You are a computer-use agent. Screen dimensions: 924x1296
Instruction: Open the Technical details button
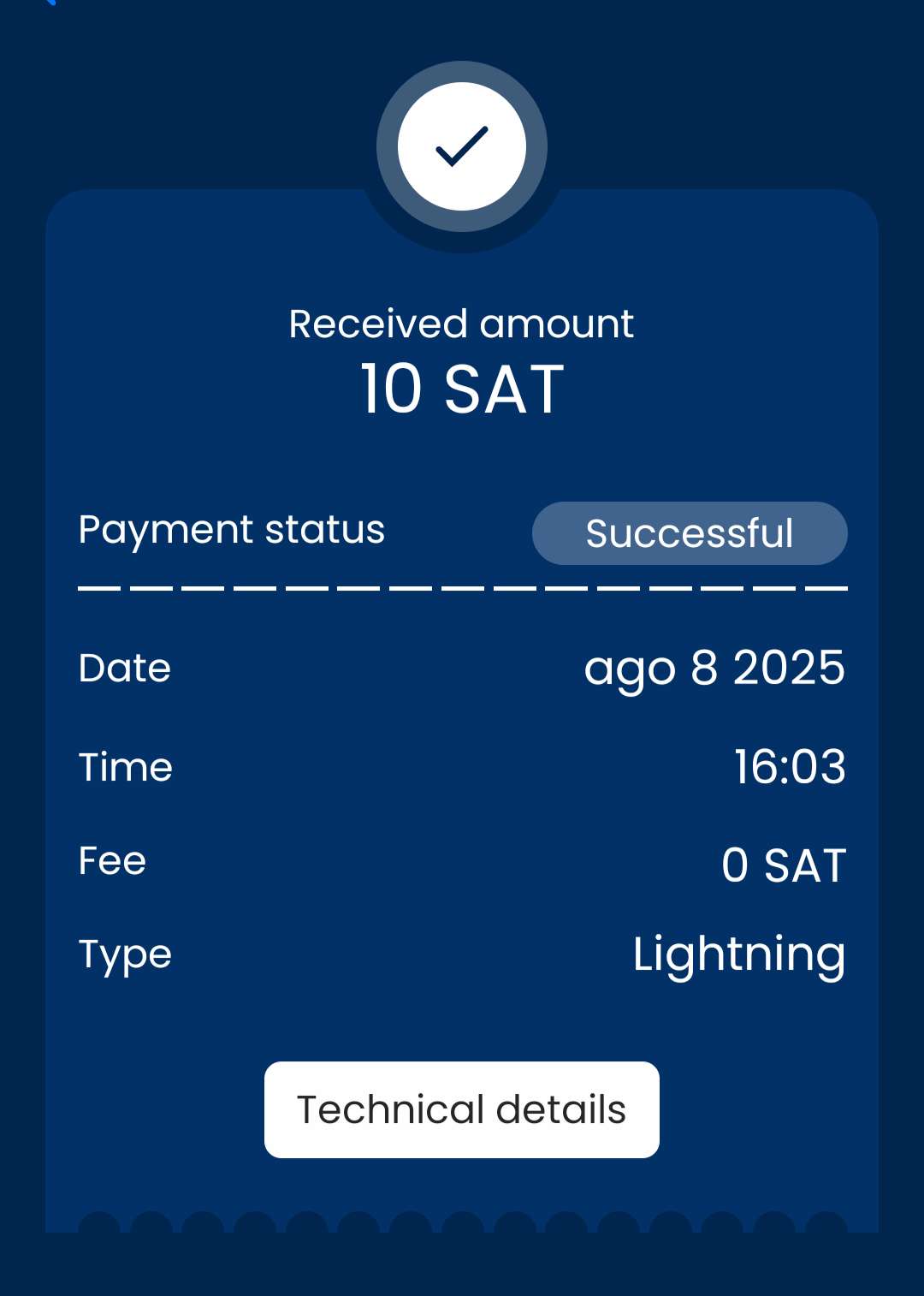(x=461, y=1109)
